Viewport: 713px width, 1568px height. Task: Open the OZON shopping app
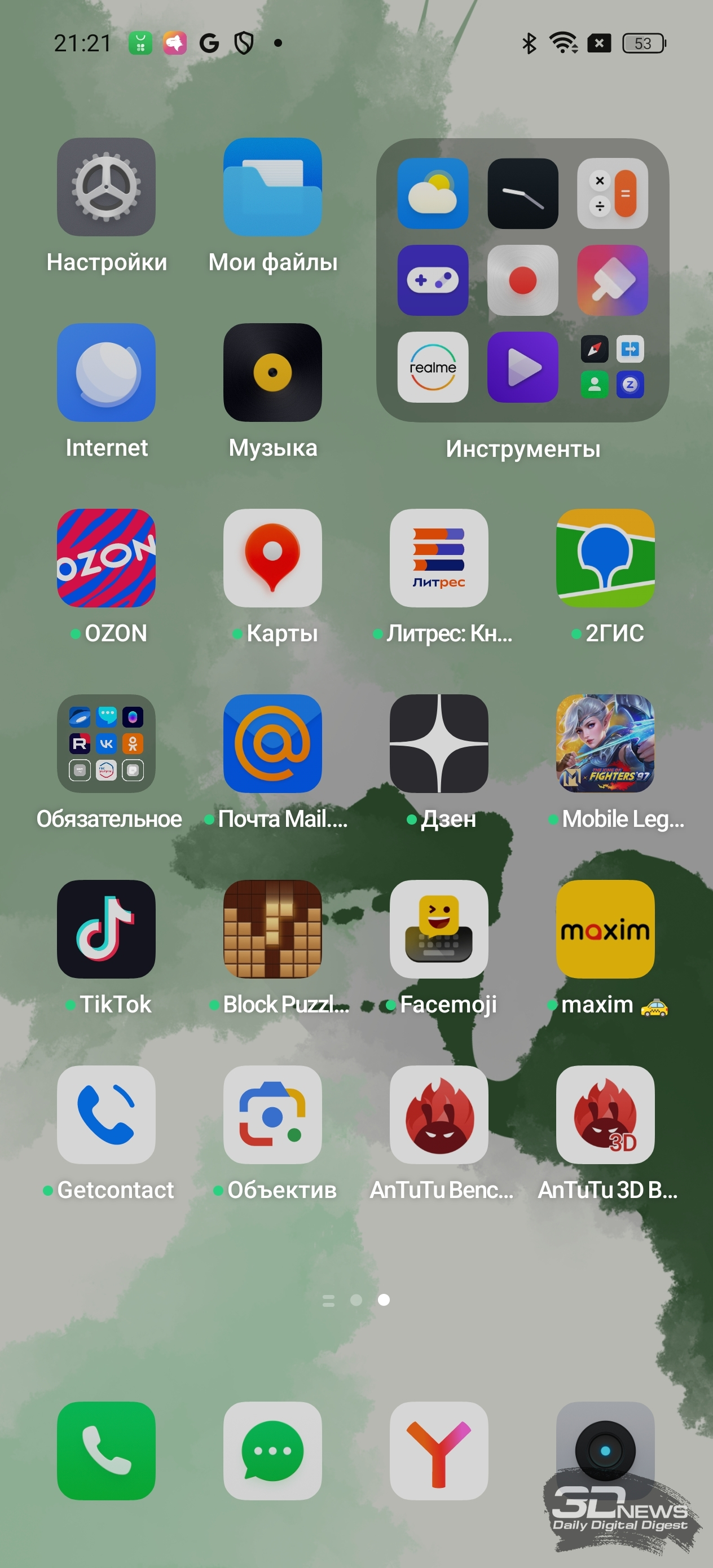point(106,558)
